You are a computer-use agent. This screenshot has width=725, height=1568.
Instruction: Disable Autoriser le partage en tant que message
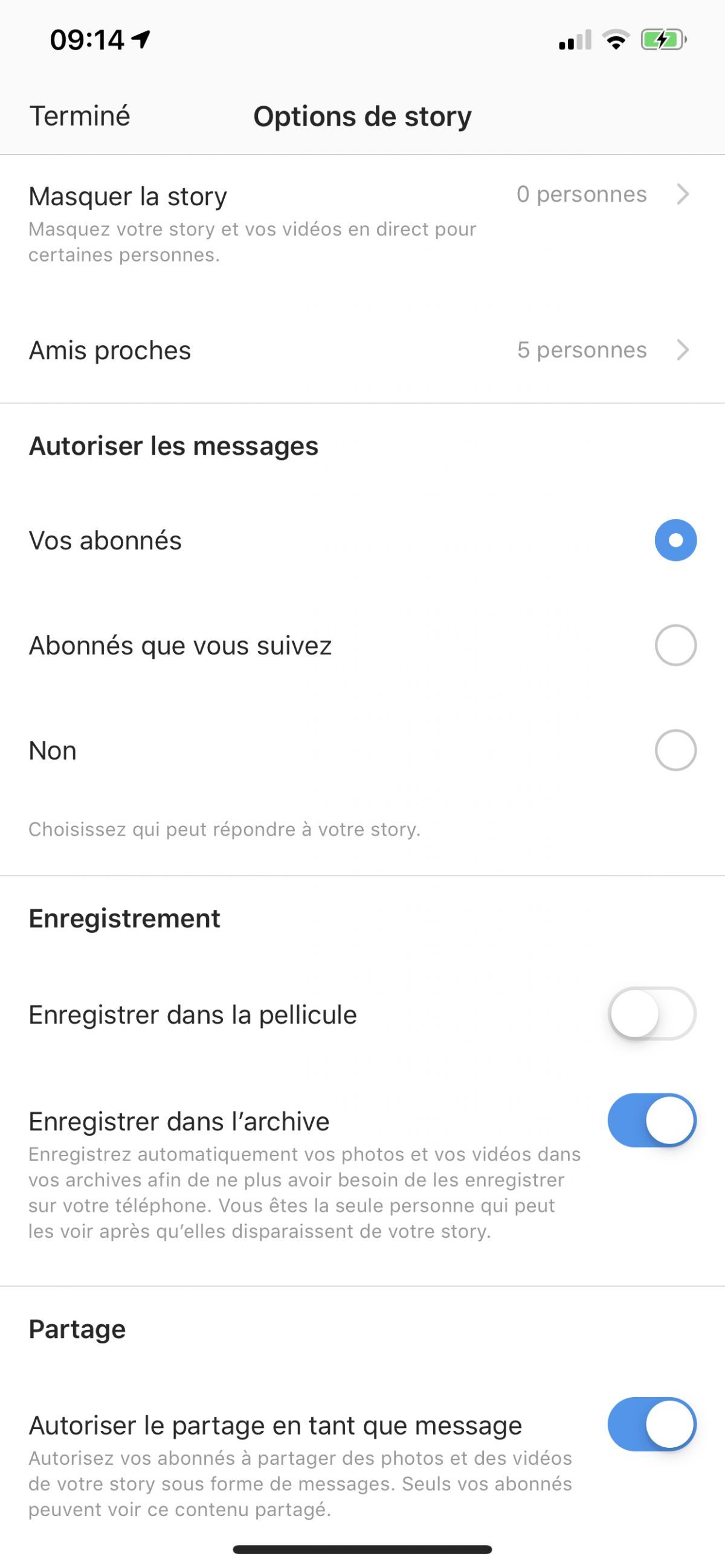click(651, 1424)
